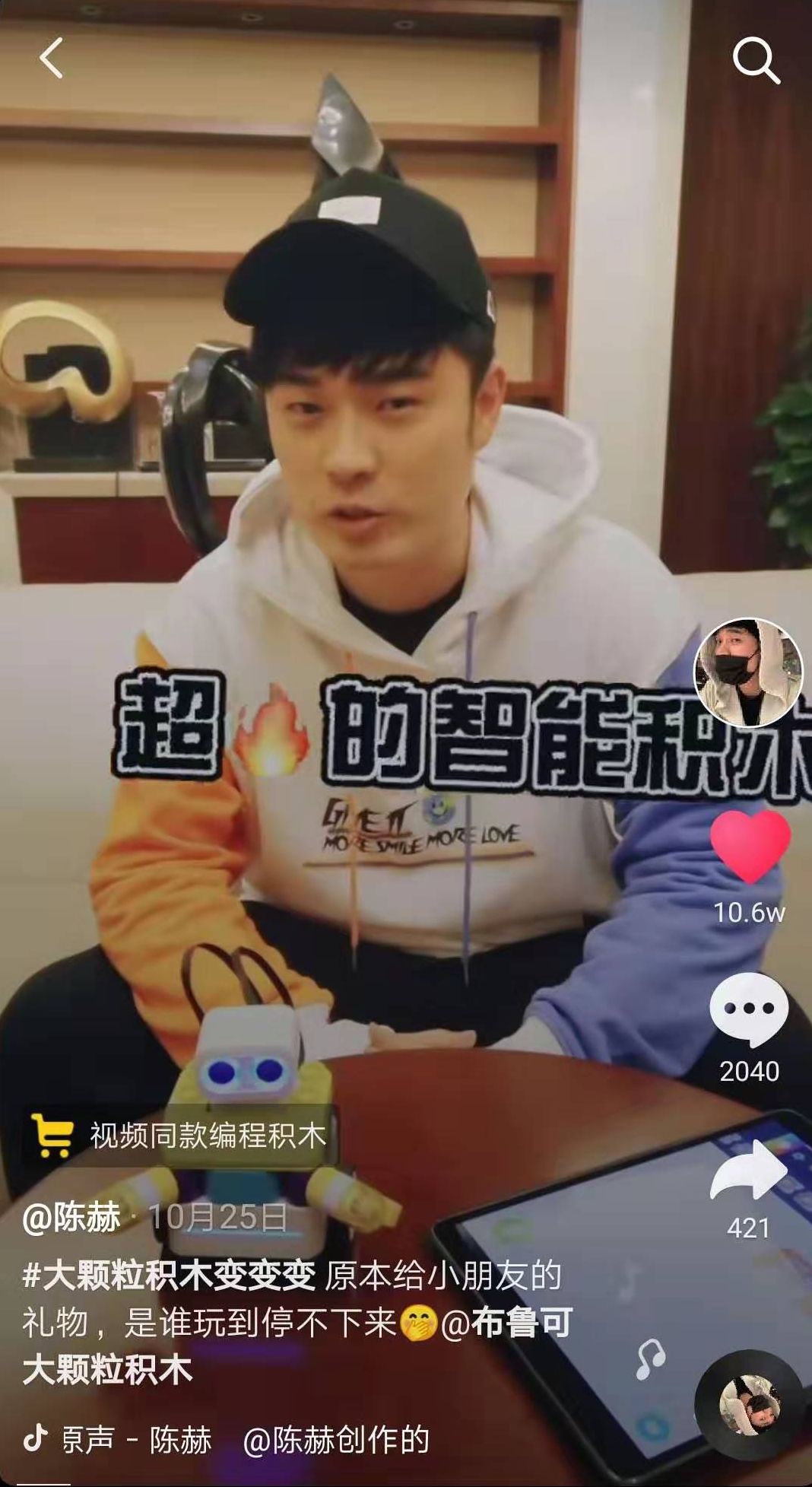Open the comments bubble
812x1487 pixels.
click(x=749, y=1010)
